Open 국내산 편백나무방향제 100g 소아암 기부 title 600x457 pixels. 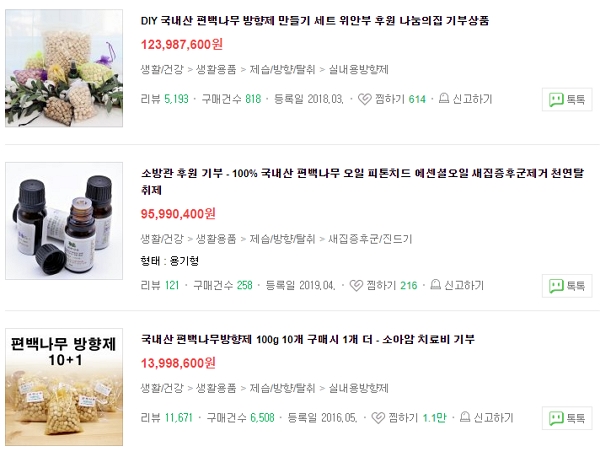point(308,339)
